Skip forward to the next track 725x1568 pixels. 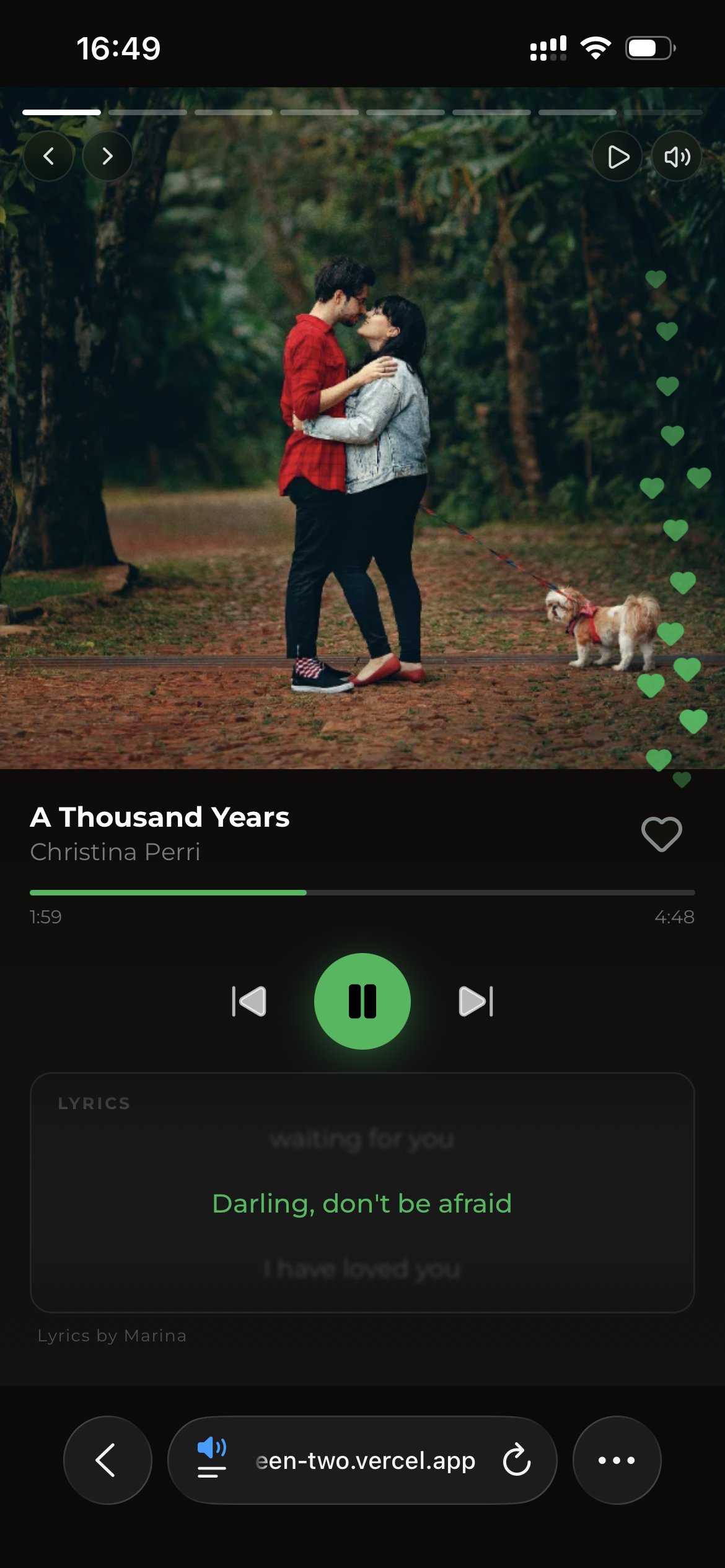[476, 1001]
